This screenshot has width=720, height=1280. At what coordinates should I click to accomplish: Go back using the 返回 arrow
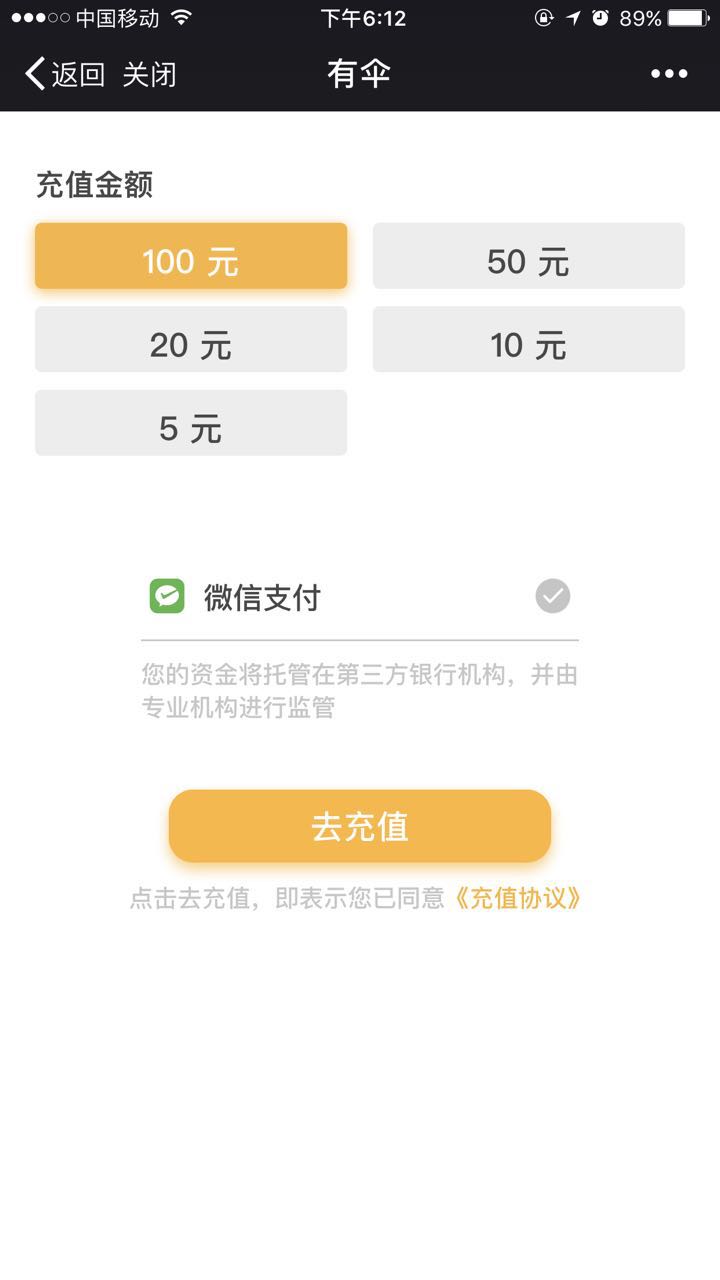click(x=64, y=74)
